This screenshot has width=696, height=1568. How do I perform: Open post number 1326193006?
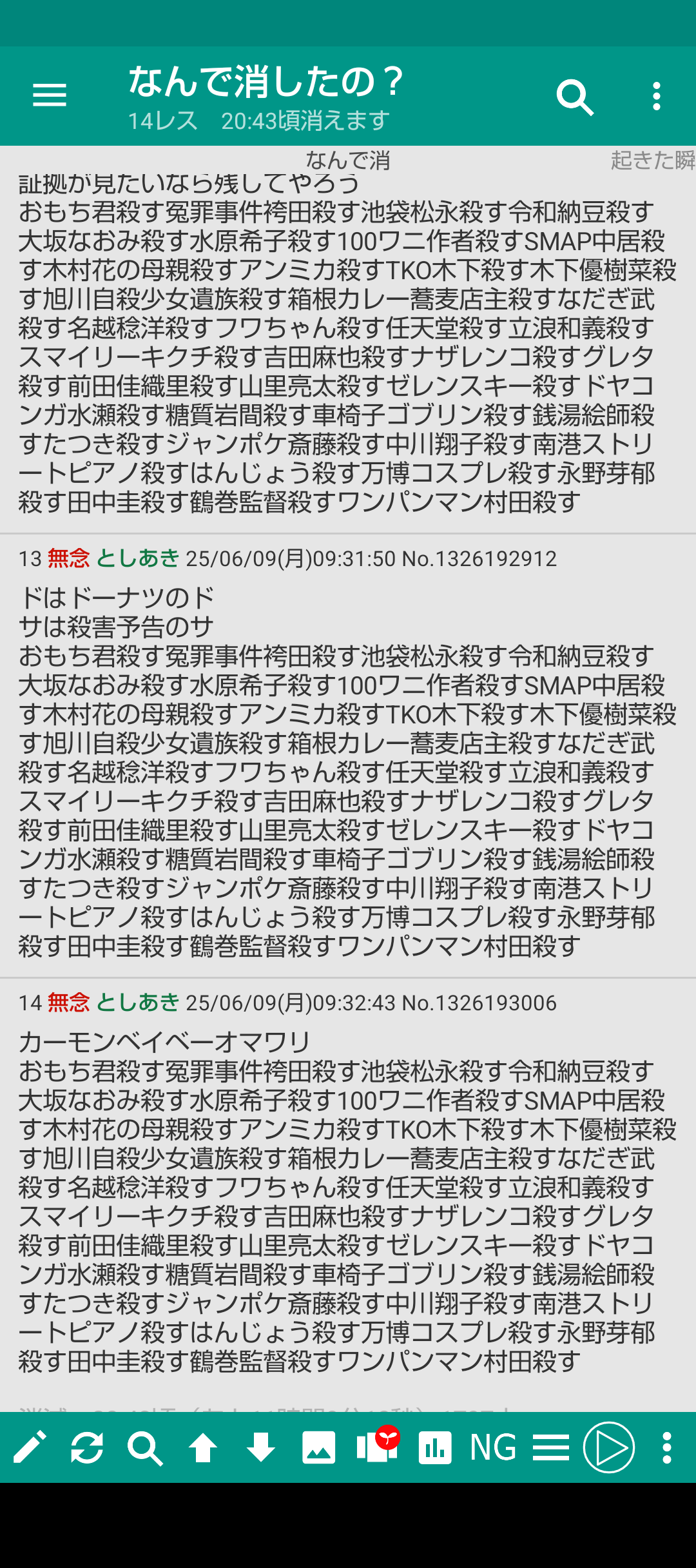pos(479,1003)
